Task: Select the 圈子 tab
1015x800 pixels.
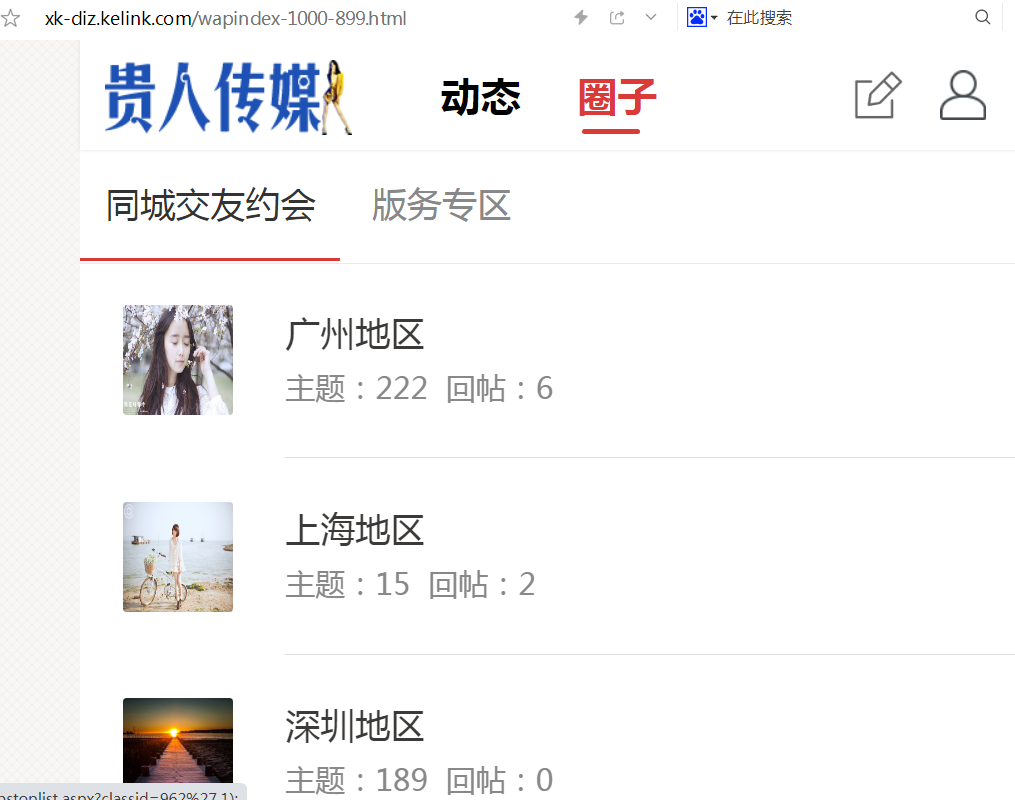Action: 617,98
